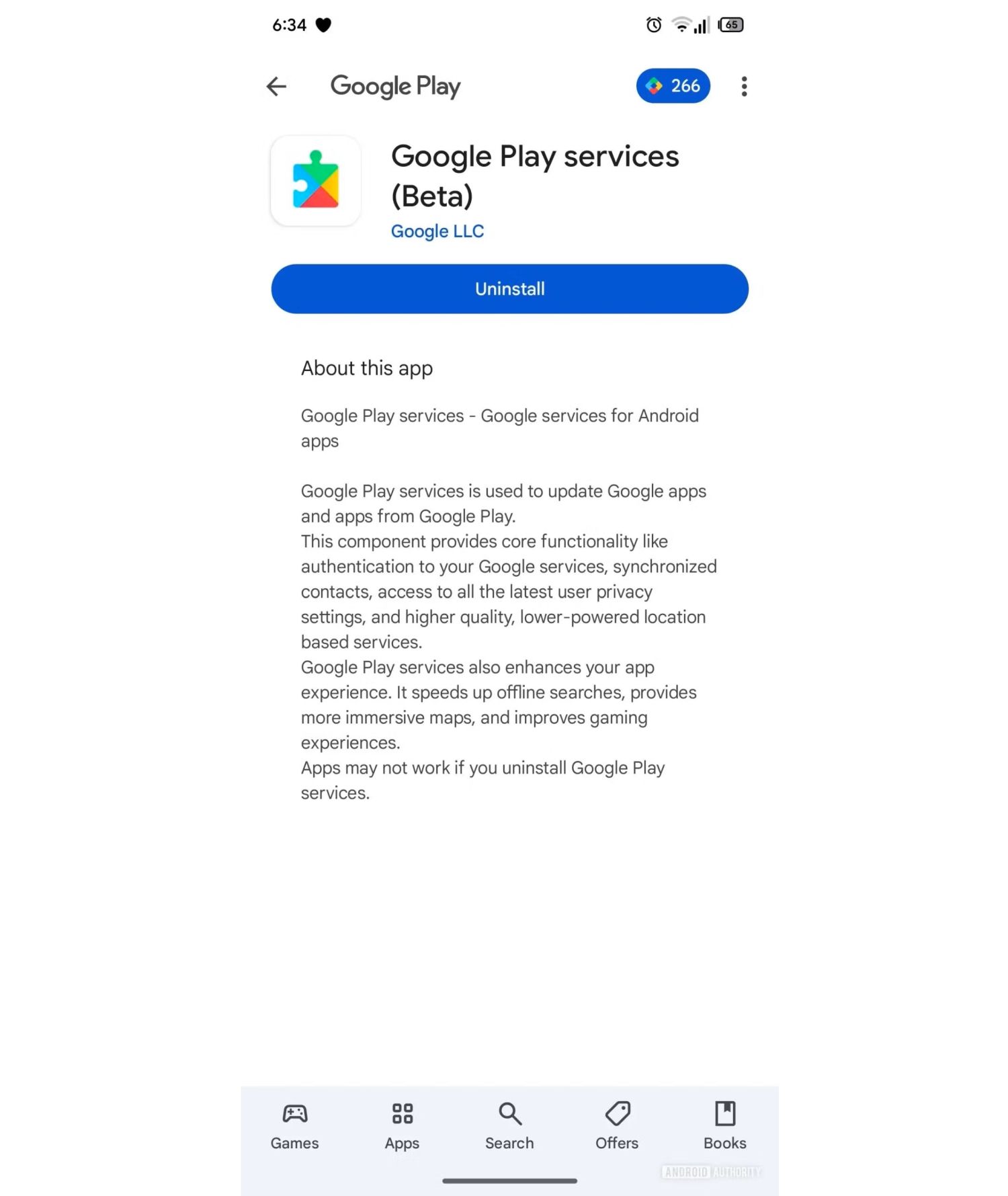Open the three-dot overflow menu

point(744,86)
